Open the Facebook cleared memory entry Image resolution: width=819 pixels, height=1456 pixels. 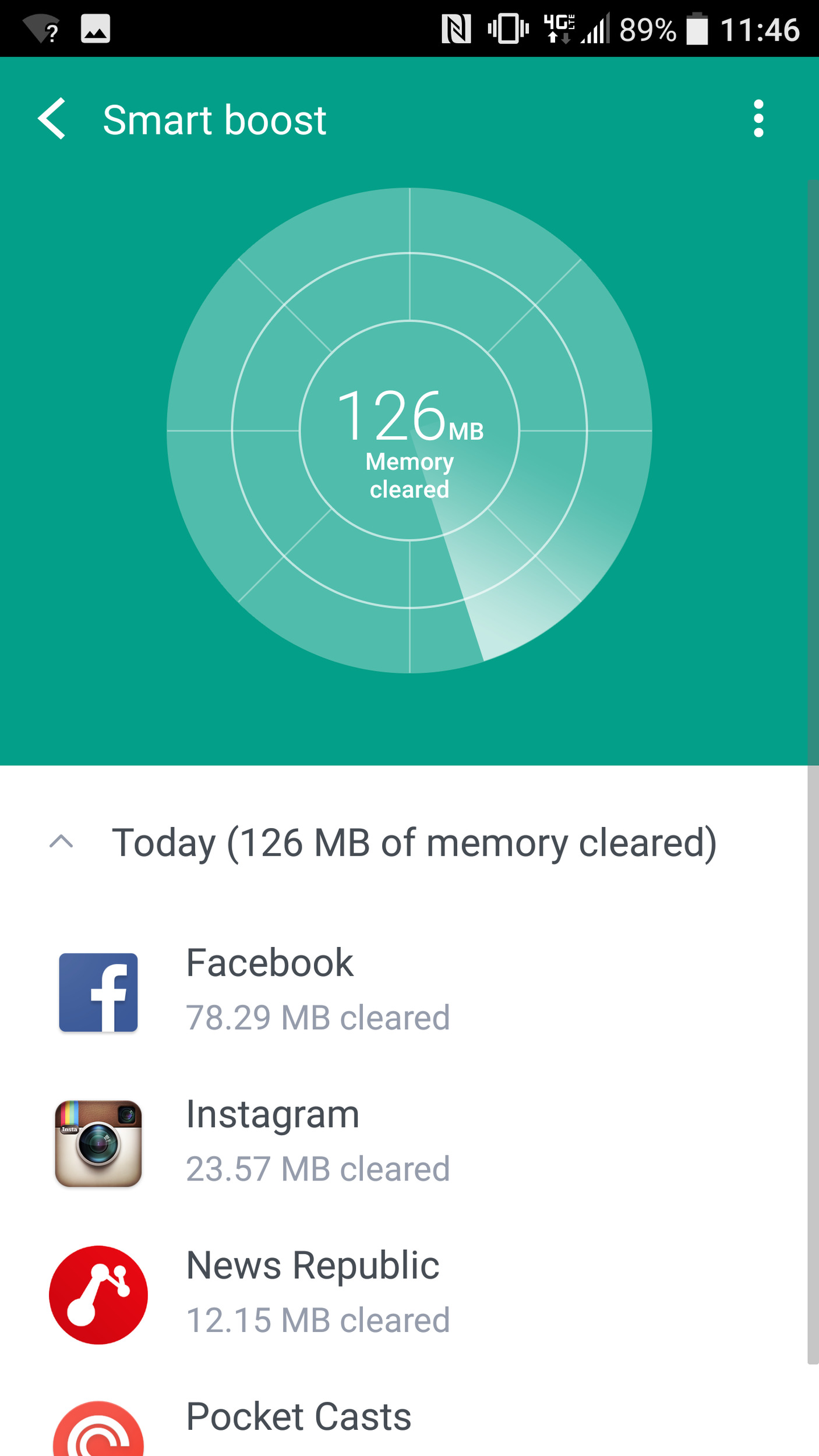(x=317, y=990)
